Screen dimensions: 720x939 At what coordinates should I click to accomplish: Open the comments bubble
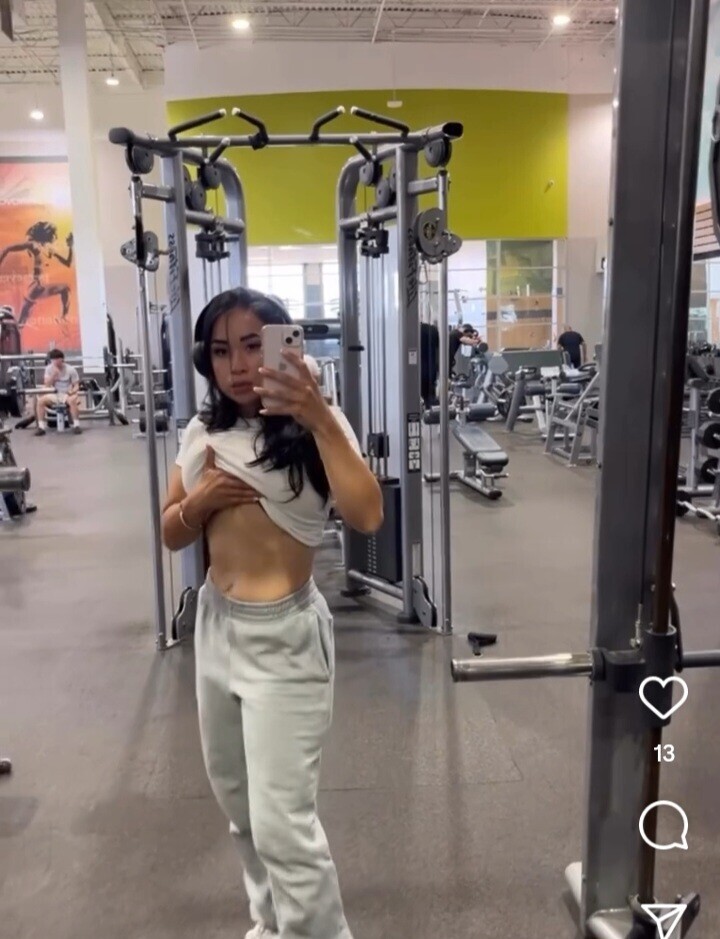[663, 825]
